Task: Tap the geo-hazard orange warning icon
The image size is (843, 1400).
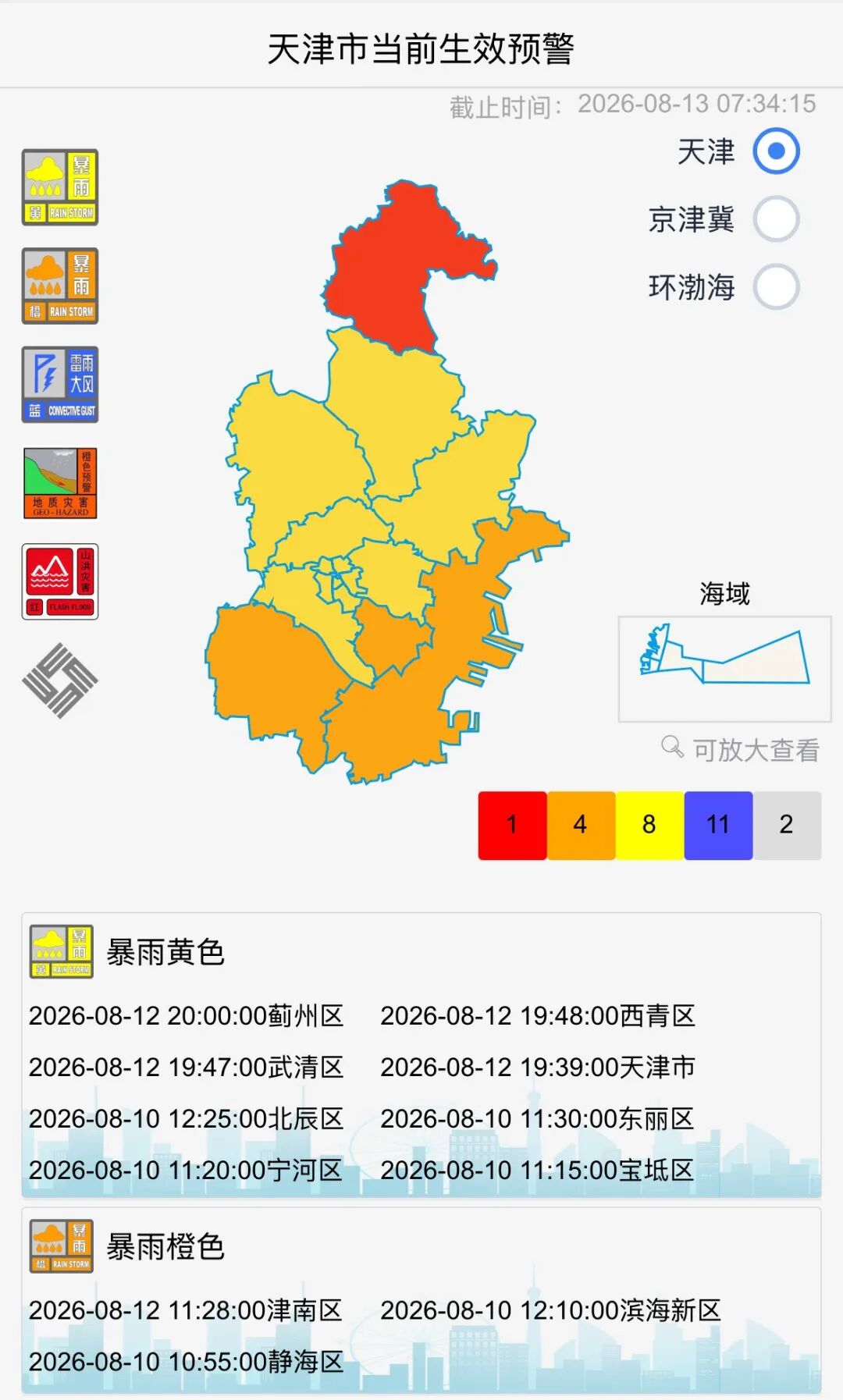Action: tap(60, 483)
